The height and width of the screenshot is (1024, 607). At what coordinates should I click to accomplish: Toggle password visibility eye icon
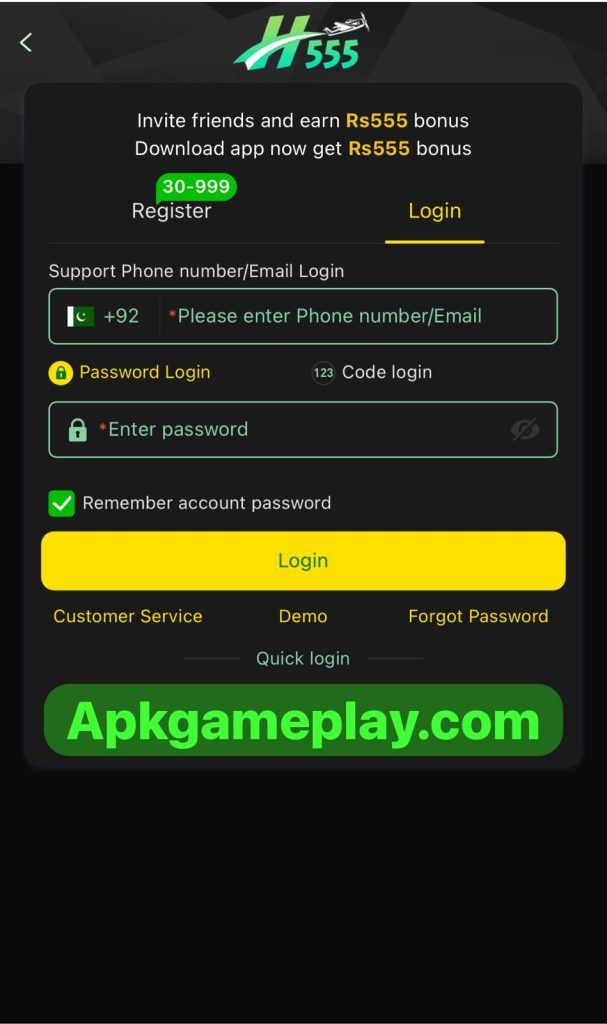coord(525,430)
